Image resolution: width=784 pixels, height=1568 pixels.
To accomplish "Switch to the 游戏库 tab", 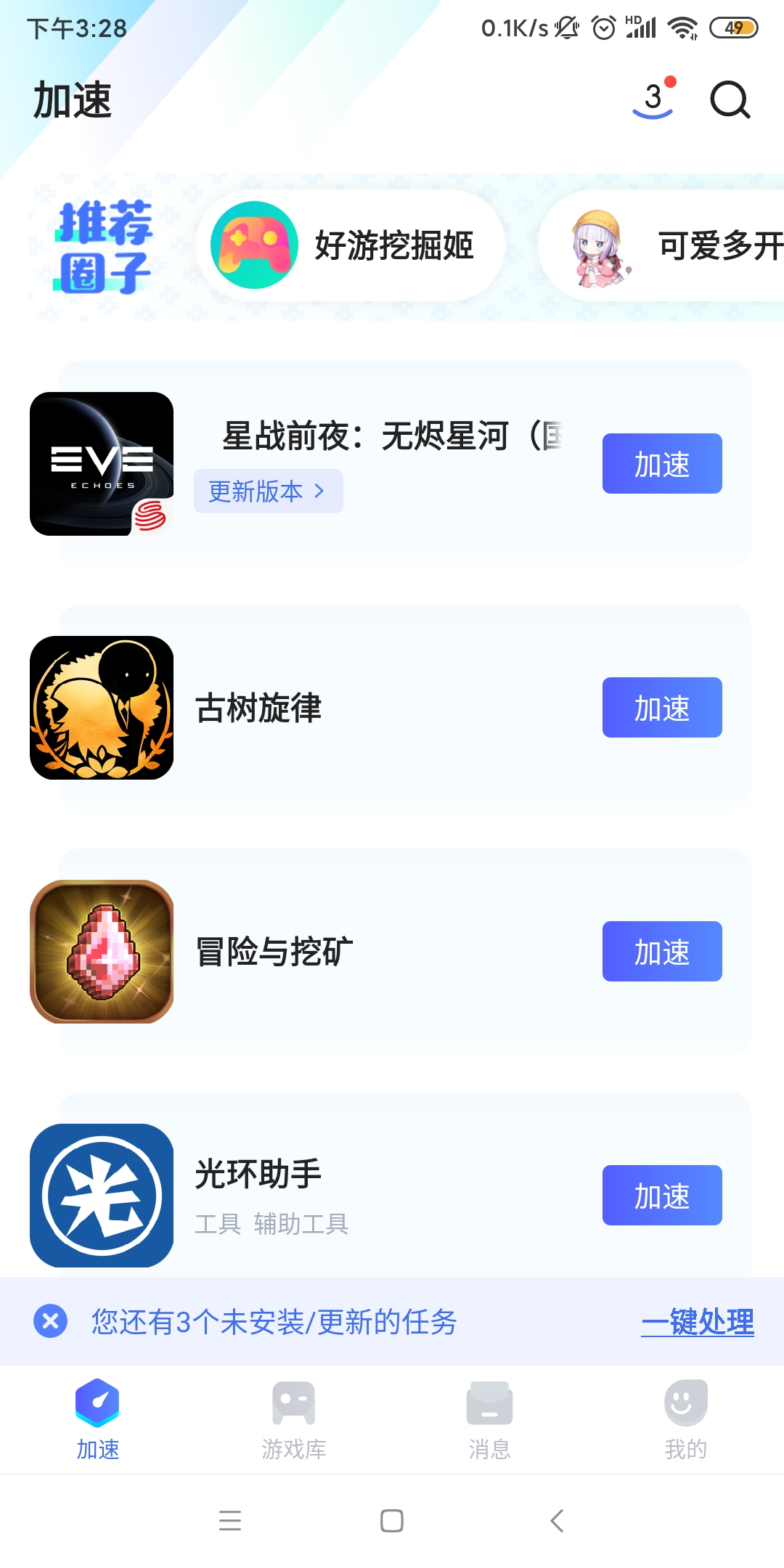I will [294, 1419].
